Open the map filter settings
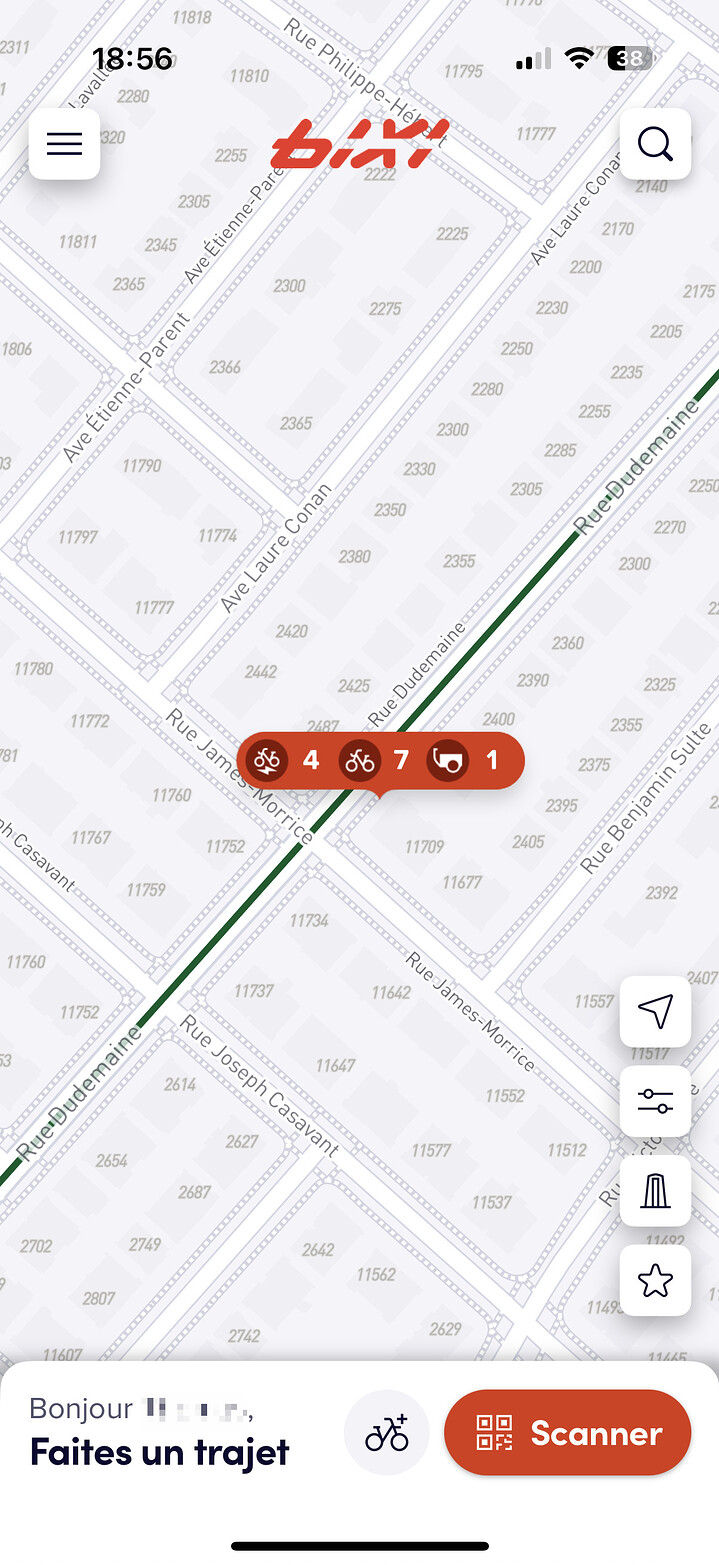 pyautogui.click(x=655, y=1101)
